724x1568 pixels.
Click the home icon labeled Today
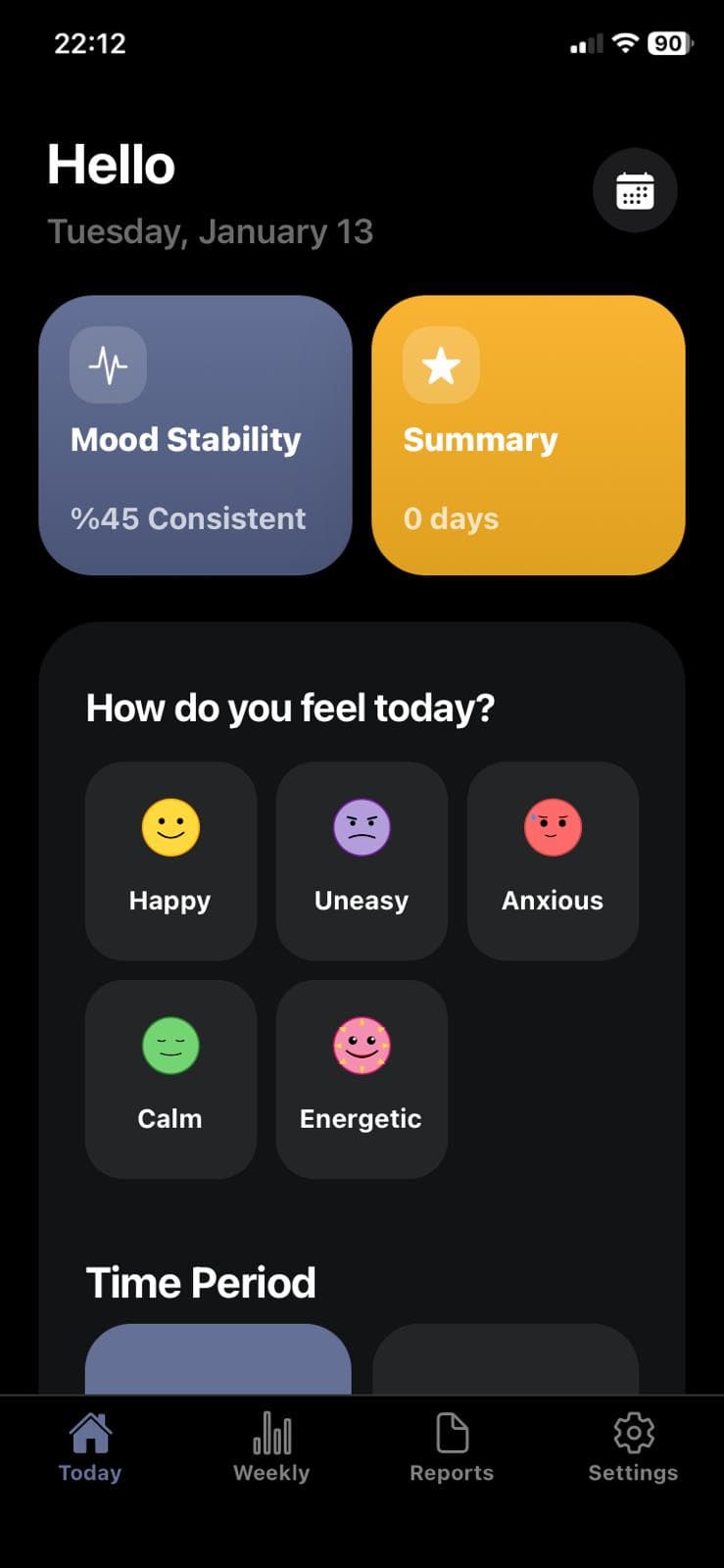pyautogui.click(x=89, y=1432)
